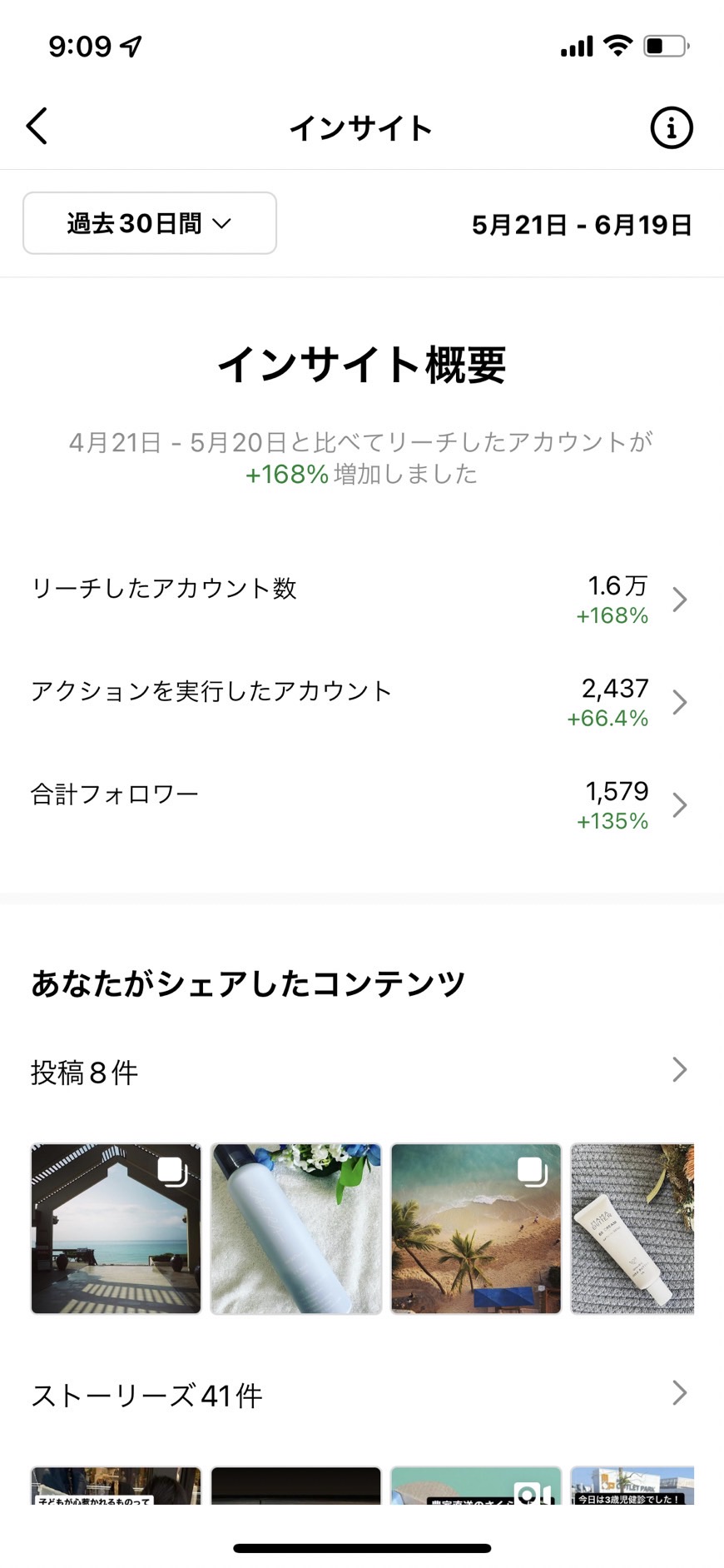Open the blue bottle on towel post
The width and height of the screenshot is (724, 1568).
pos(296,1229)
